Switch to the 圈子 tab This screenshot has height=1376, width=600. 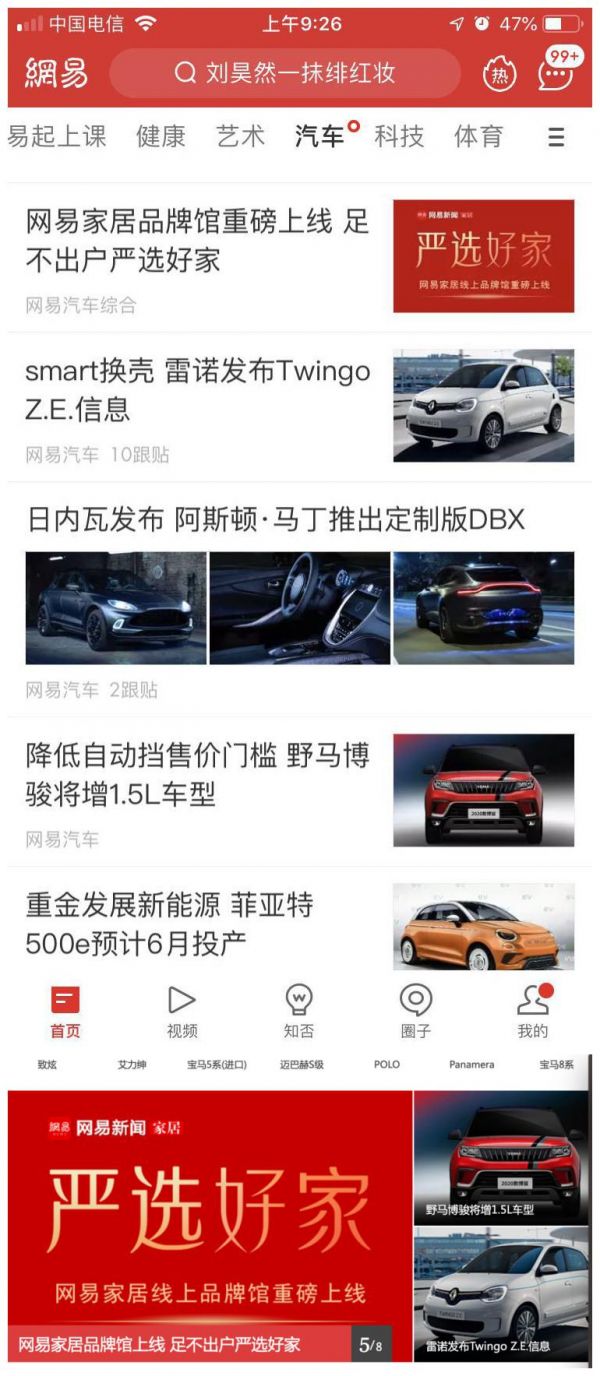[416, 1012]
